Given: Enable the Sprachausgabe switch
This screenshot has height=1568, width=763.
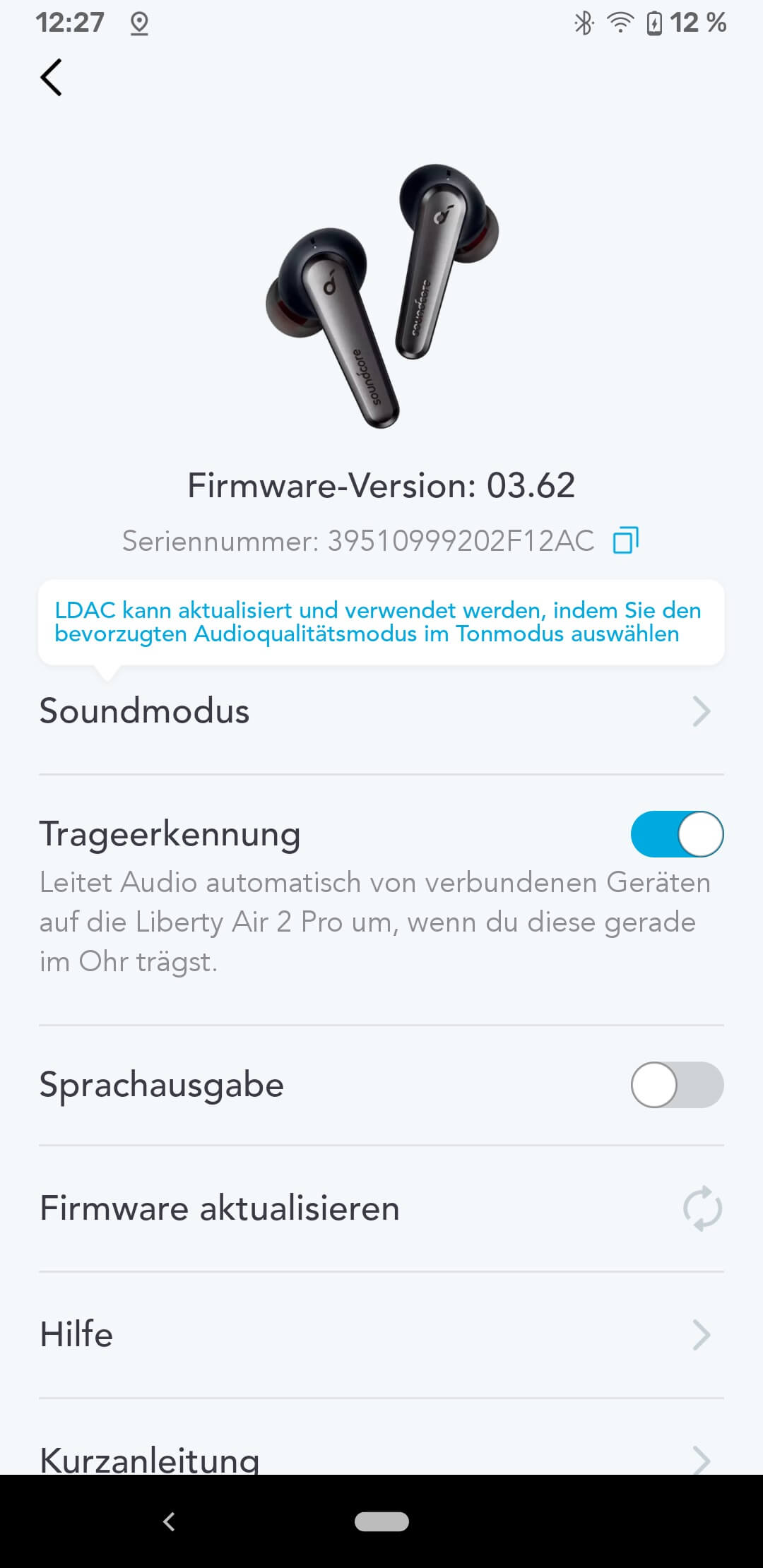Looking at the screenshot, I should click(677, 1085).
